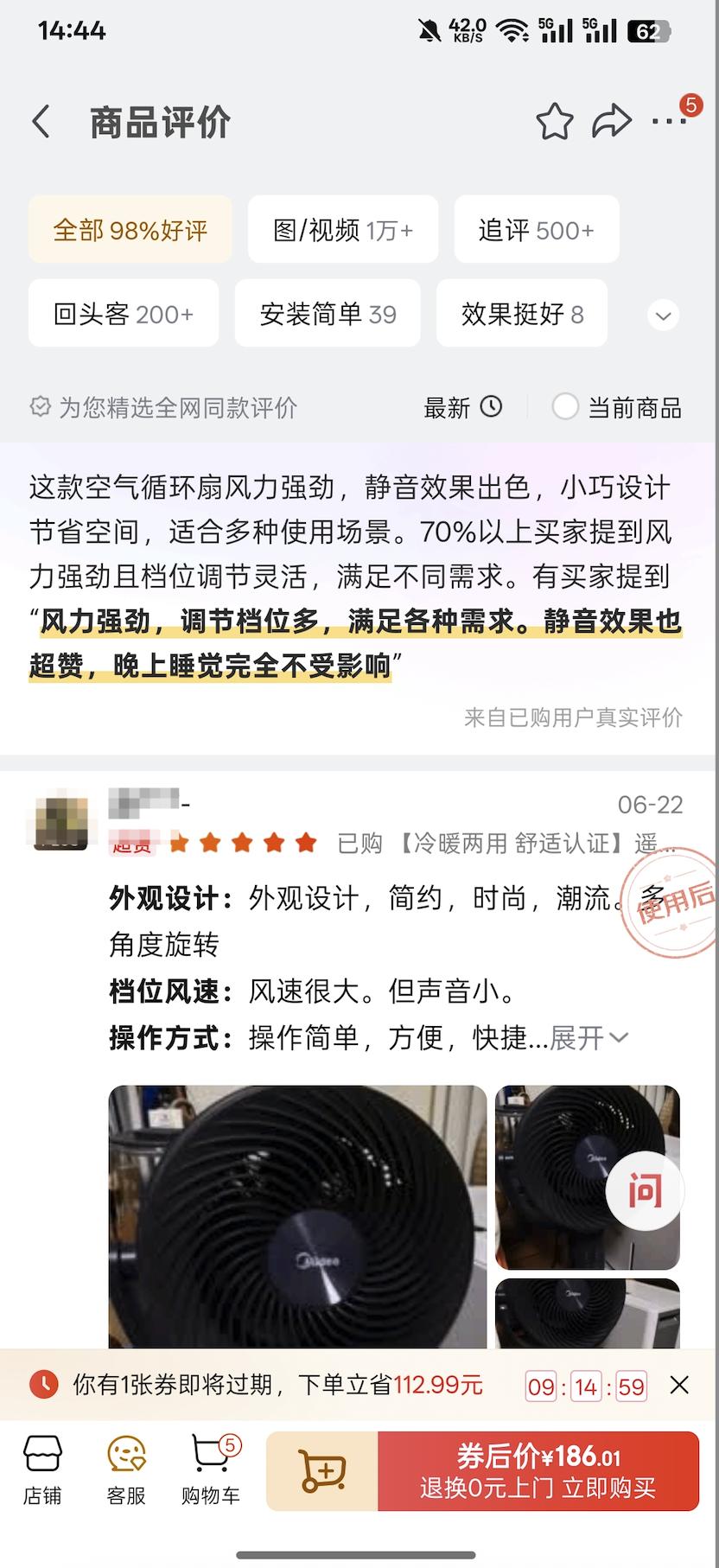Filter reviews by 图/视频
719x1568 pixels.
[342, 230]
